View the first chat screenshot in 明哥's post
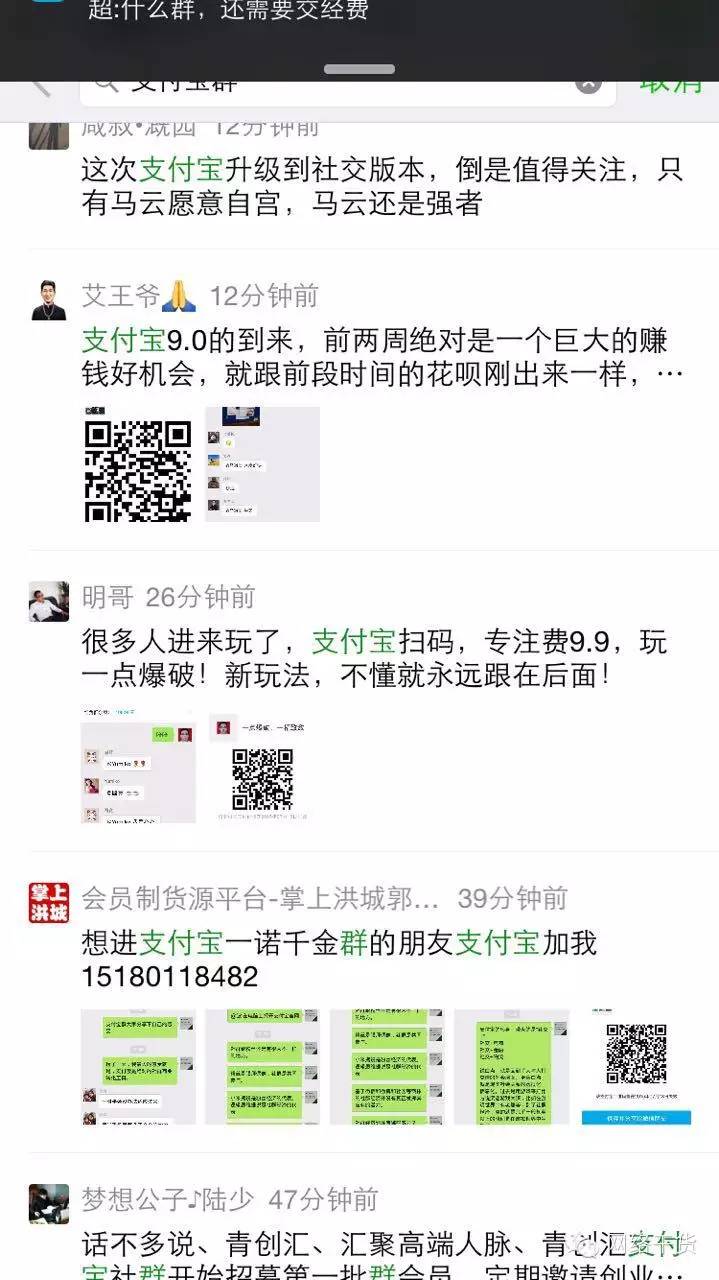Image resolution: width=719 pixels, height=1280 pixels. pos(138,767)
